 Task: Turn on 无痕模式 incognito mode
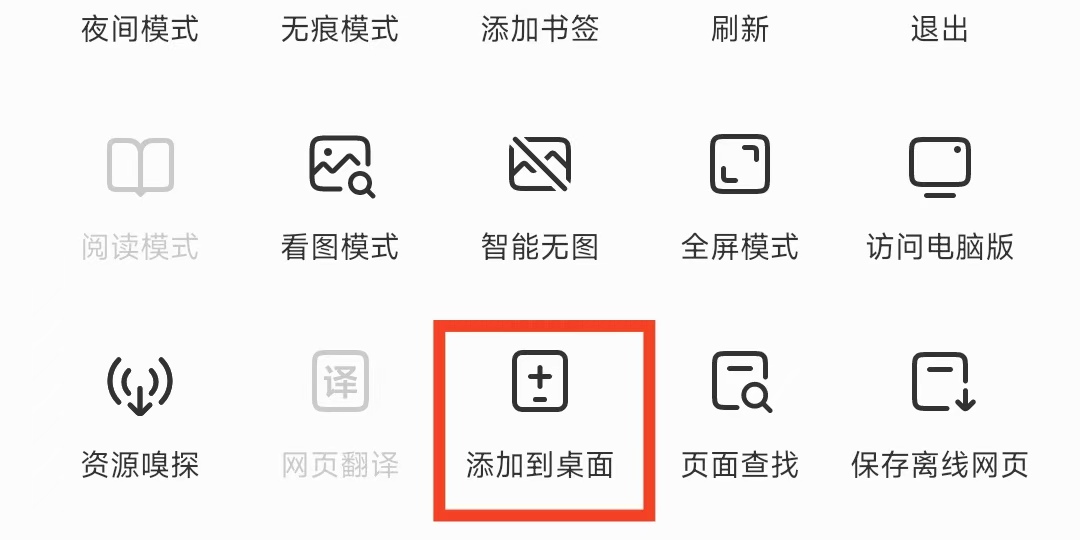click(340, 30)
